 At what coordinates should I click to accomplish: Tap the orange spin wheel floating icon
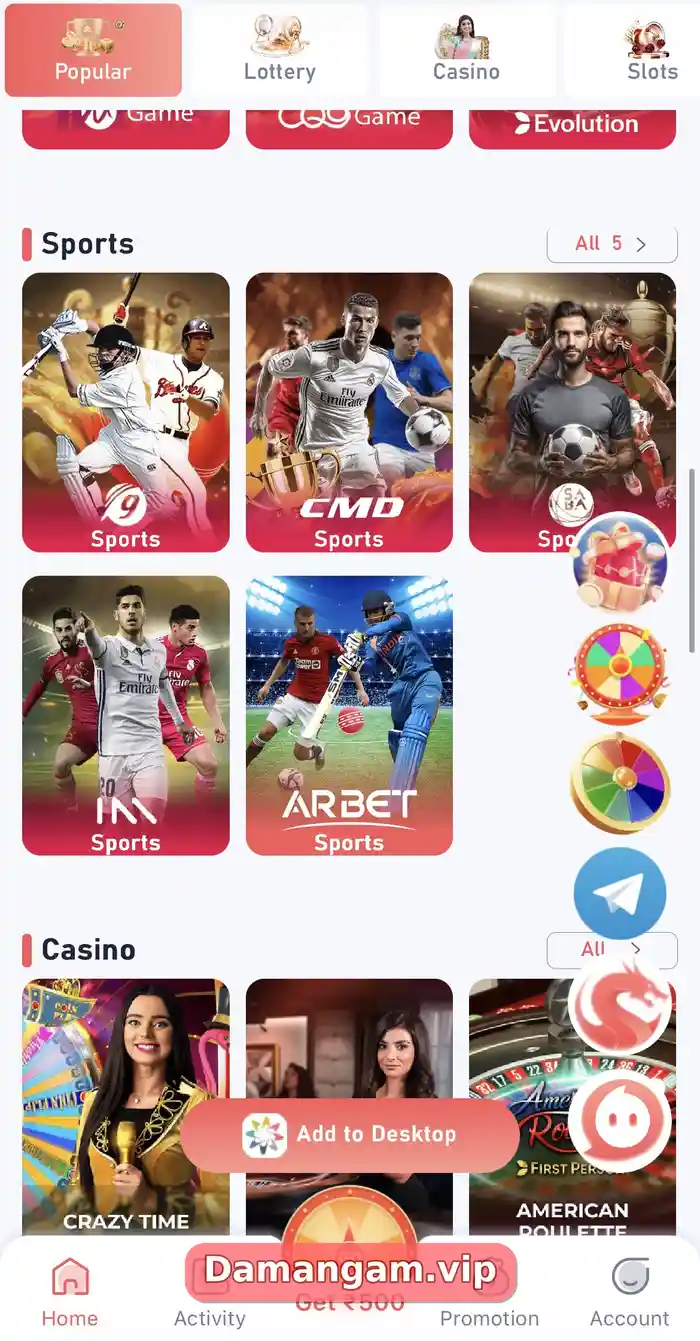click(620, 672)
